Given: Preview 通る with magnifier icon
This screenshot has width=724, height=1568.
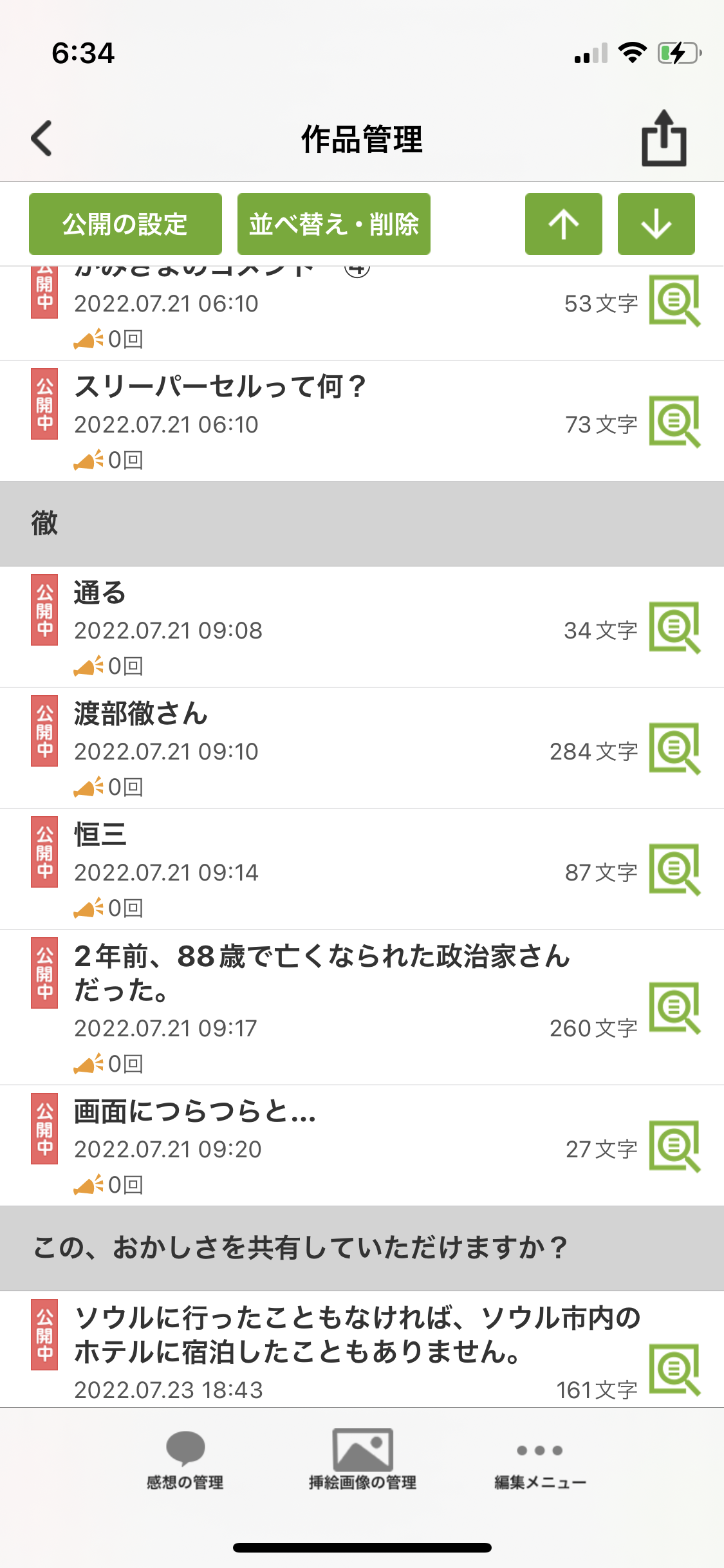Looking at the screenshot, I should pyautogui.click(x=674, y=628).
